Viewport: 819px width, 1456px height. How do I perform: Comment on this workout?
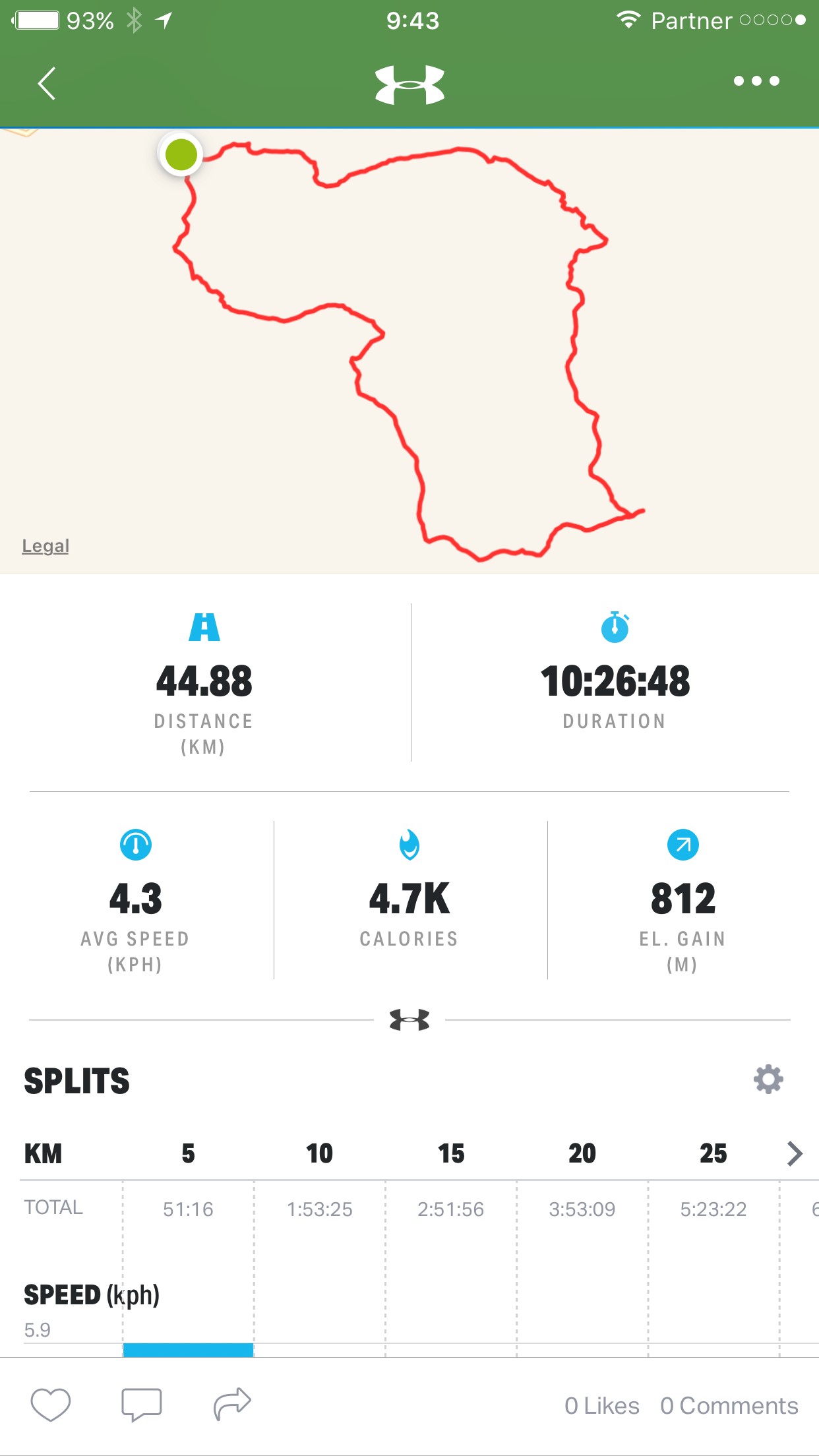point(141,1405)
